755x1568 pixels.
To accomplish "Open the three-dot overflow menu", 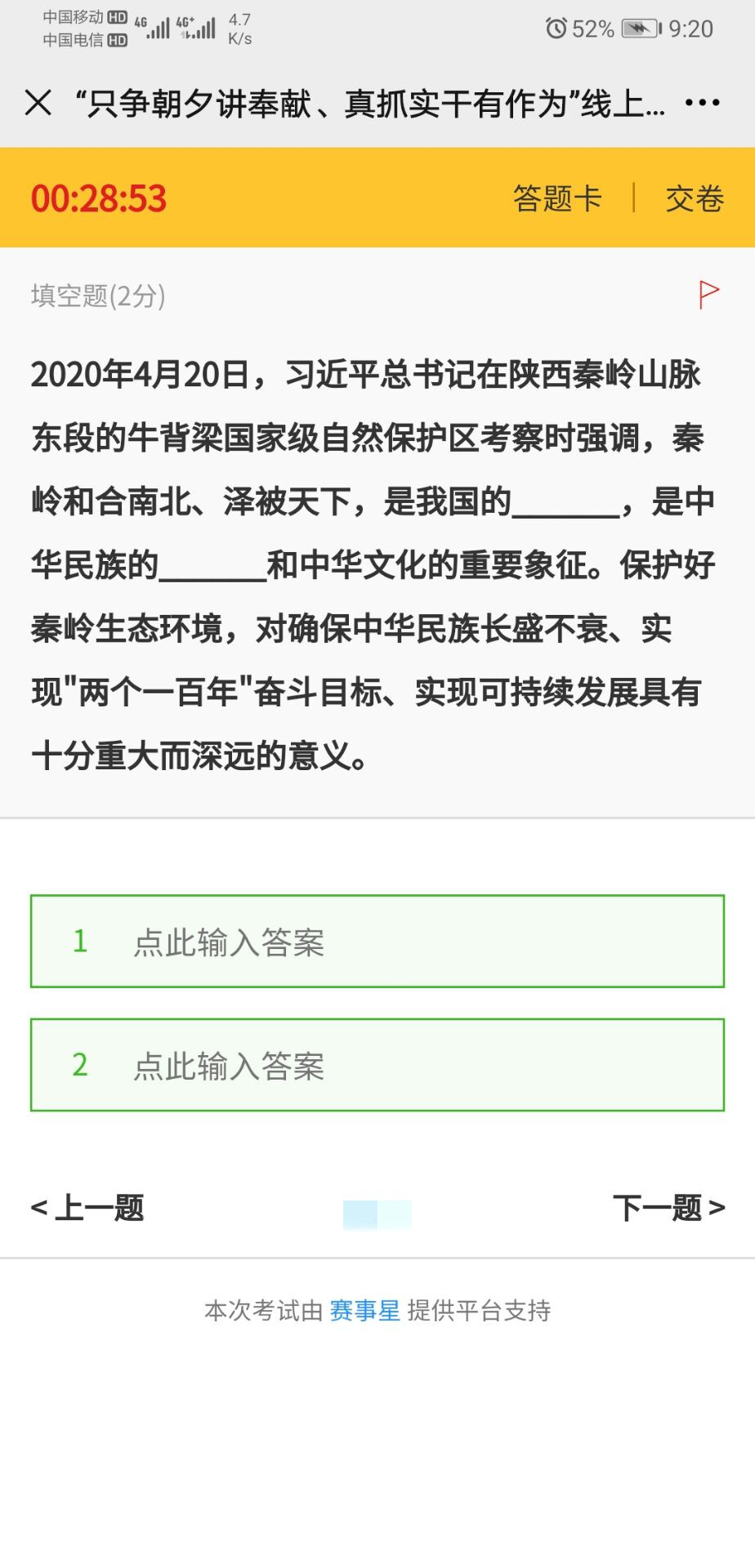I will (702, 104).
